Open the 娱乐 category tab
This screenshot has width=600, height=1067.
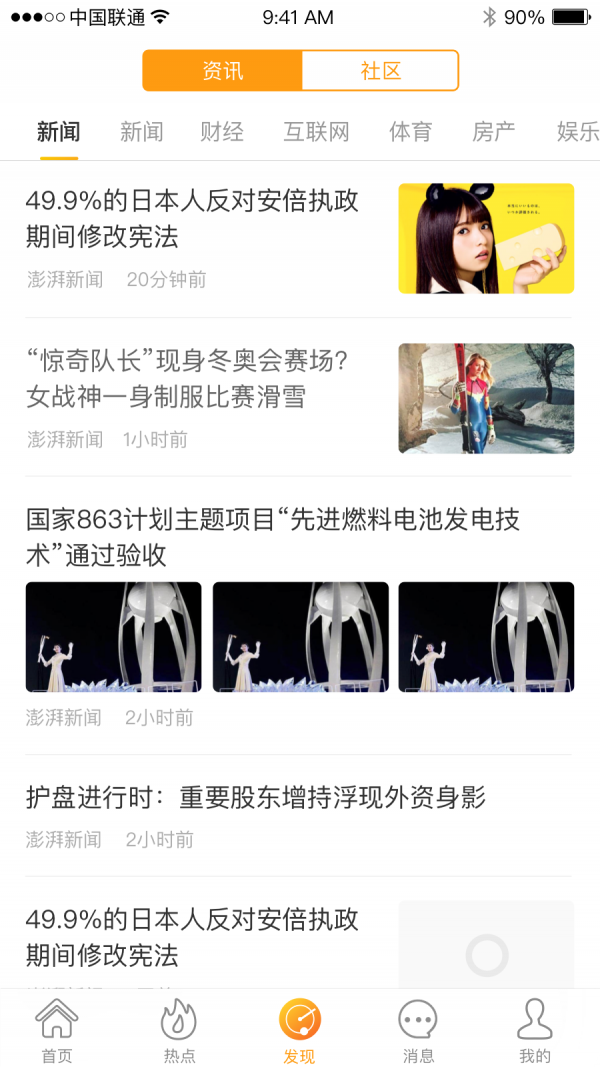click(577, 132)
